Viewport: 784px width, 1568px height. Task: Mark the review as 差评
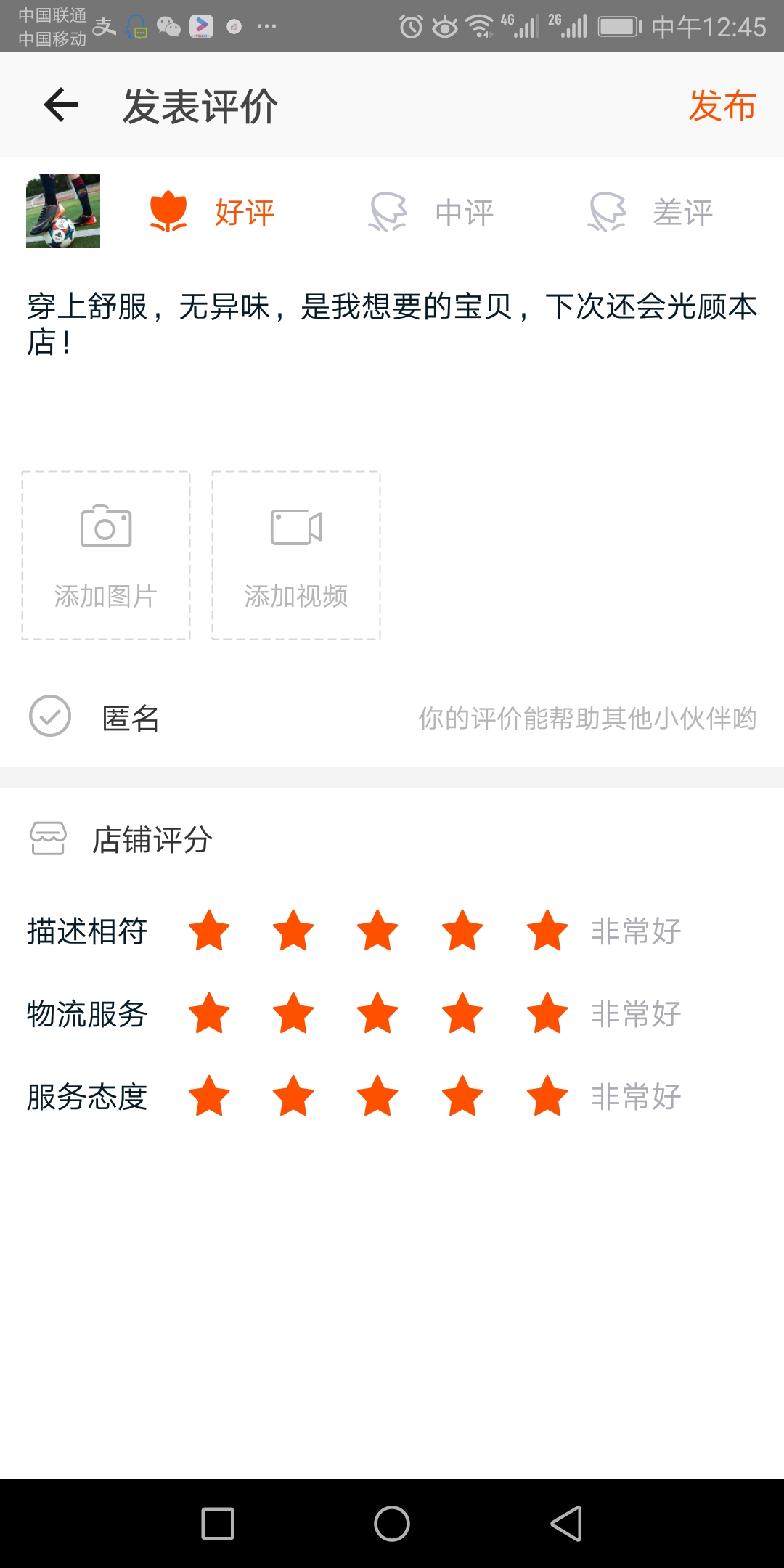tap(650, 212)
